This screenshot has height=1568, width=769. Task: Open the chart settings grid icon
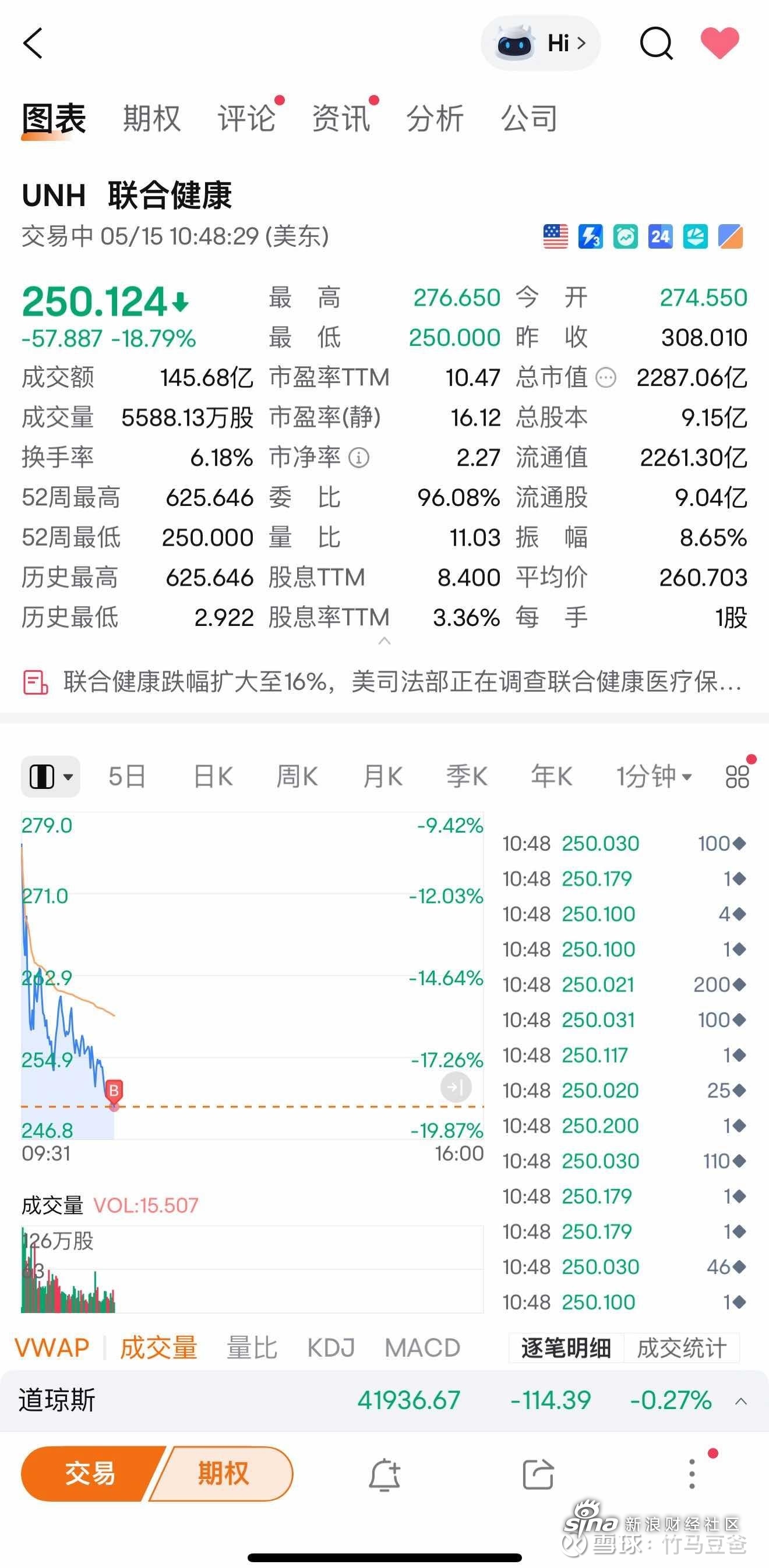[x=737, y=777]
